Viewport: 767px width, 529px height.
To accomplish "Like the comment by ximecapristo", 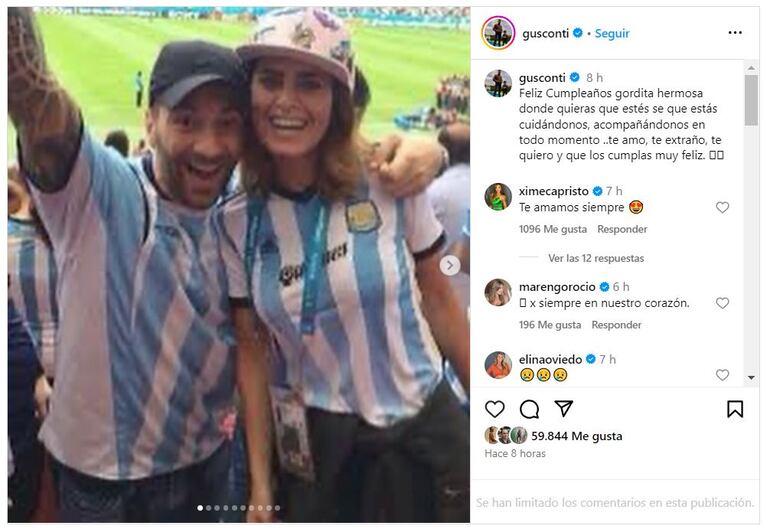I will 722,208.
